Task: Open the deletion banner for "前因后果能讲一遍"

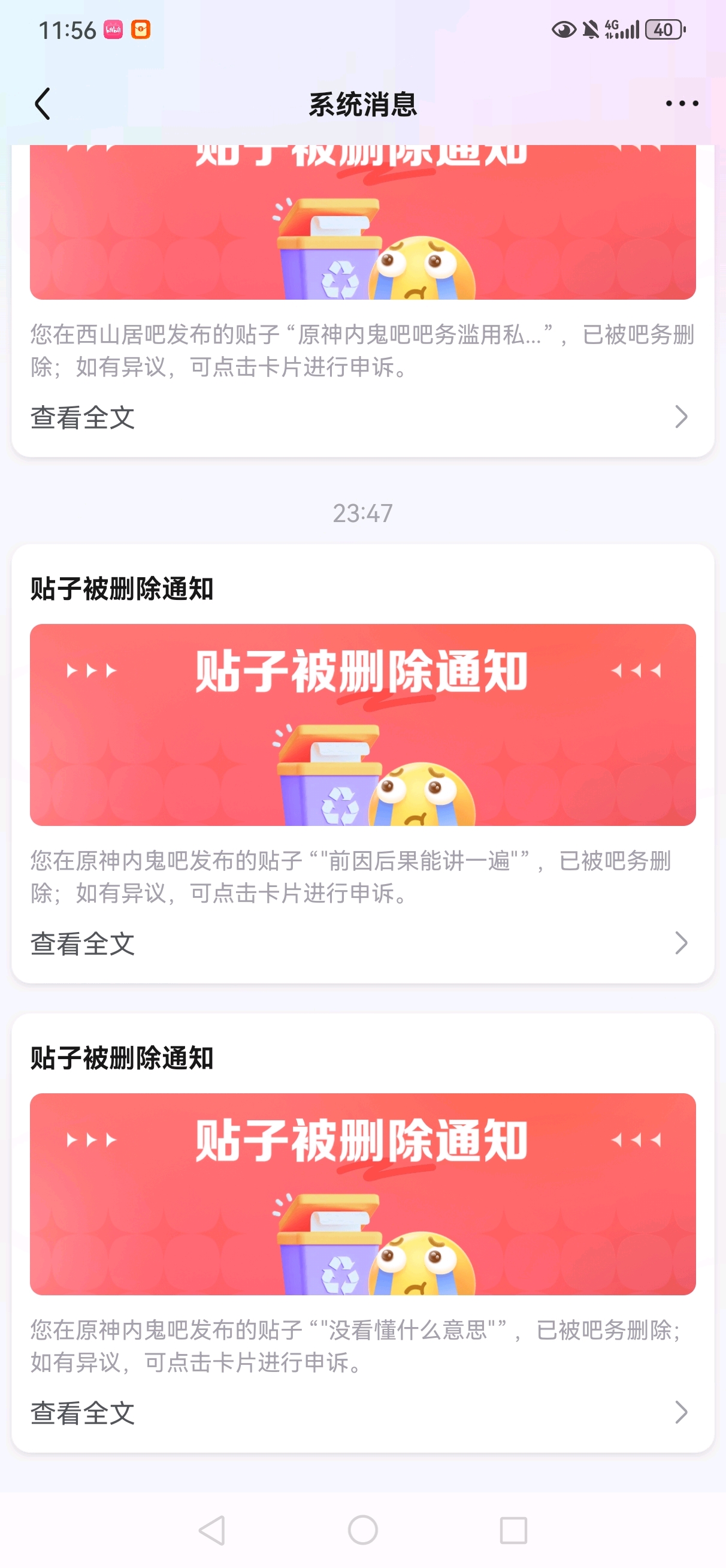Action: [362, 724]
